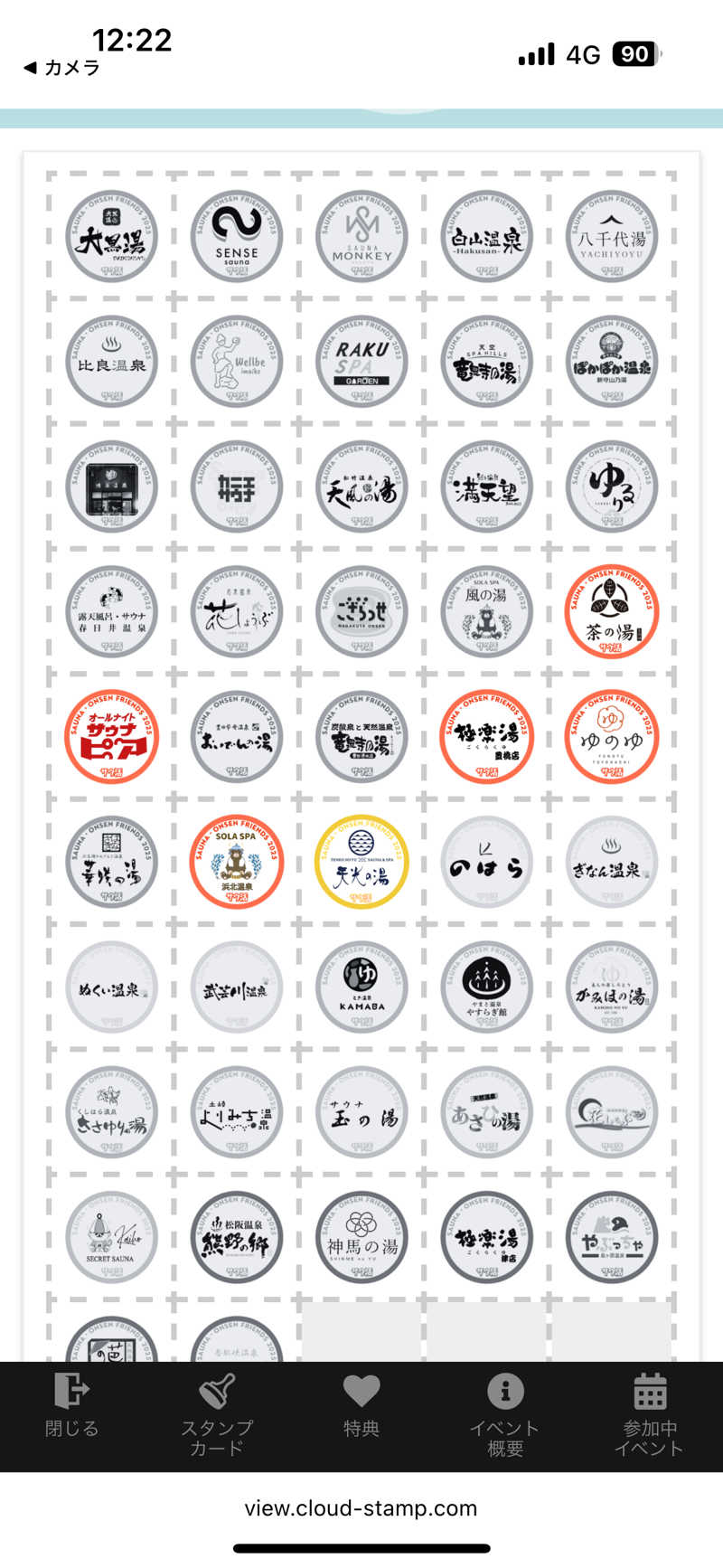The image size is (723, 1568).
Task: Select the SENSE sauna stamp
Action: click(x=237, y=237)
